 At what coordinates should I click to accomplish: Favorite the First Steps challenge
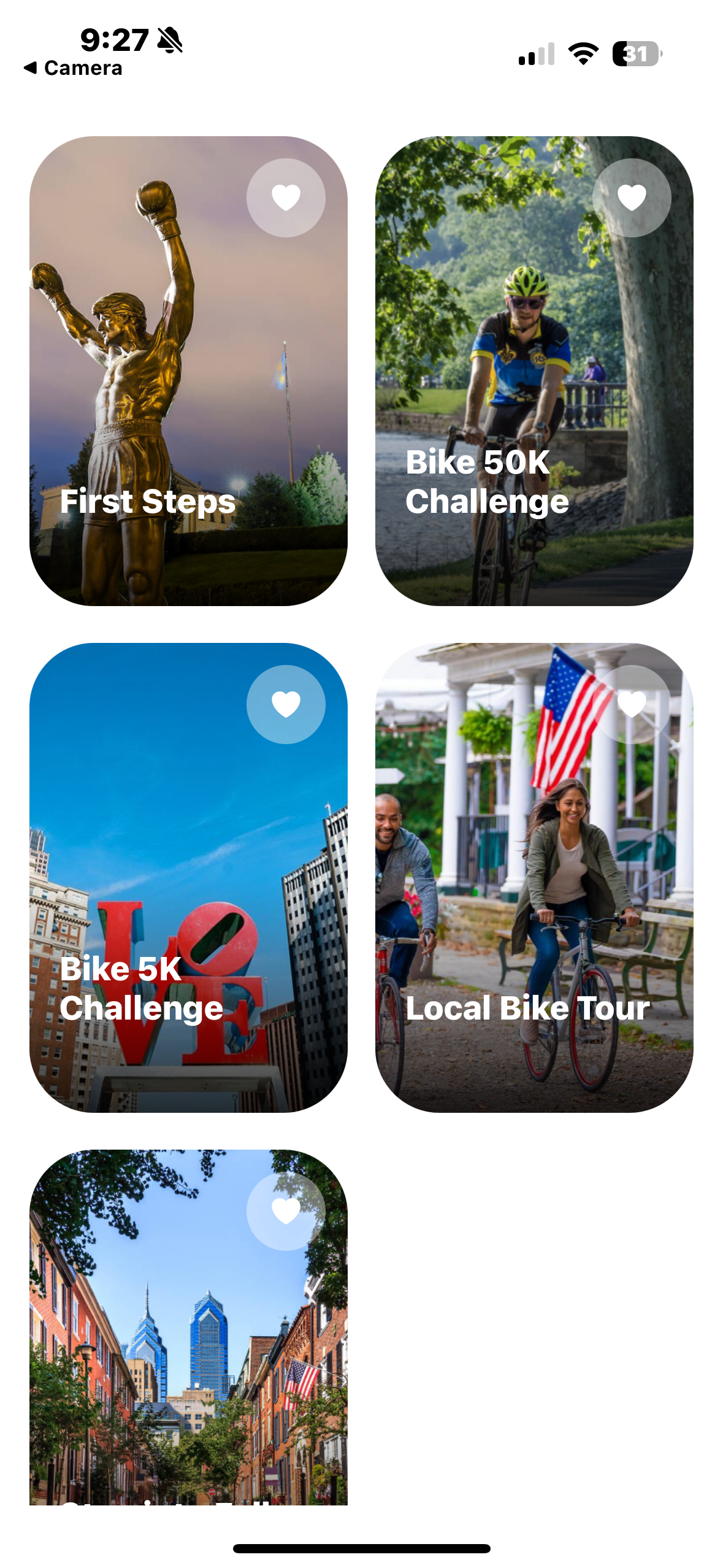click(286, 198)
